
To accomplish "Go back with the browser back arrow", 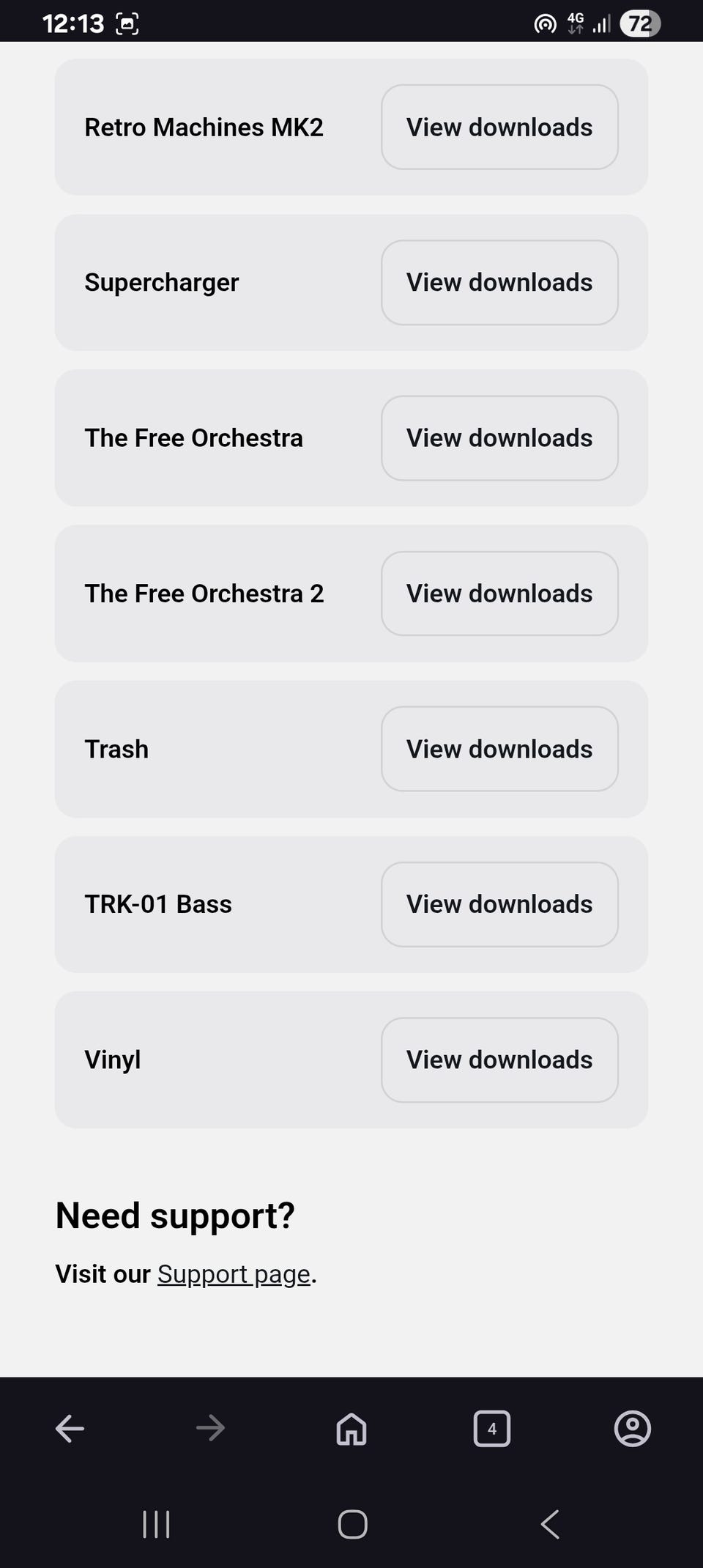I will pos(70,1428).
